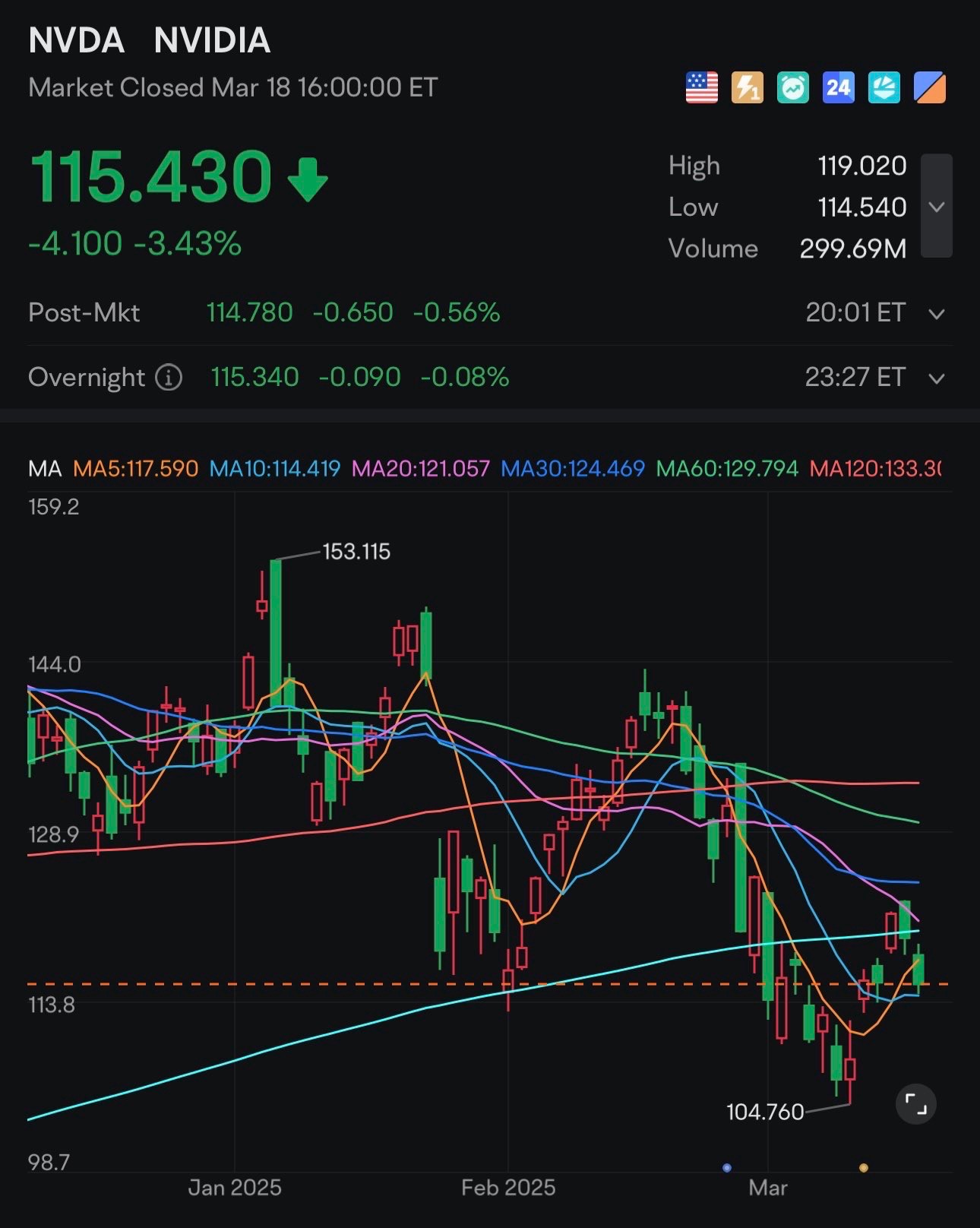
Task: Open the lightning Level 1 quote icon
Action: point(748,88)
